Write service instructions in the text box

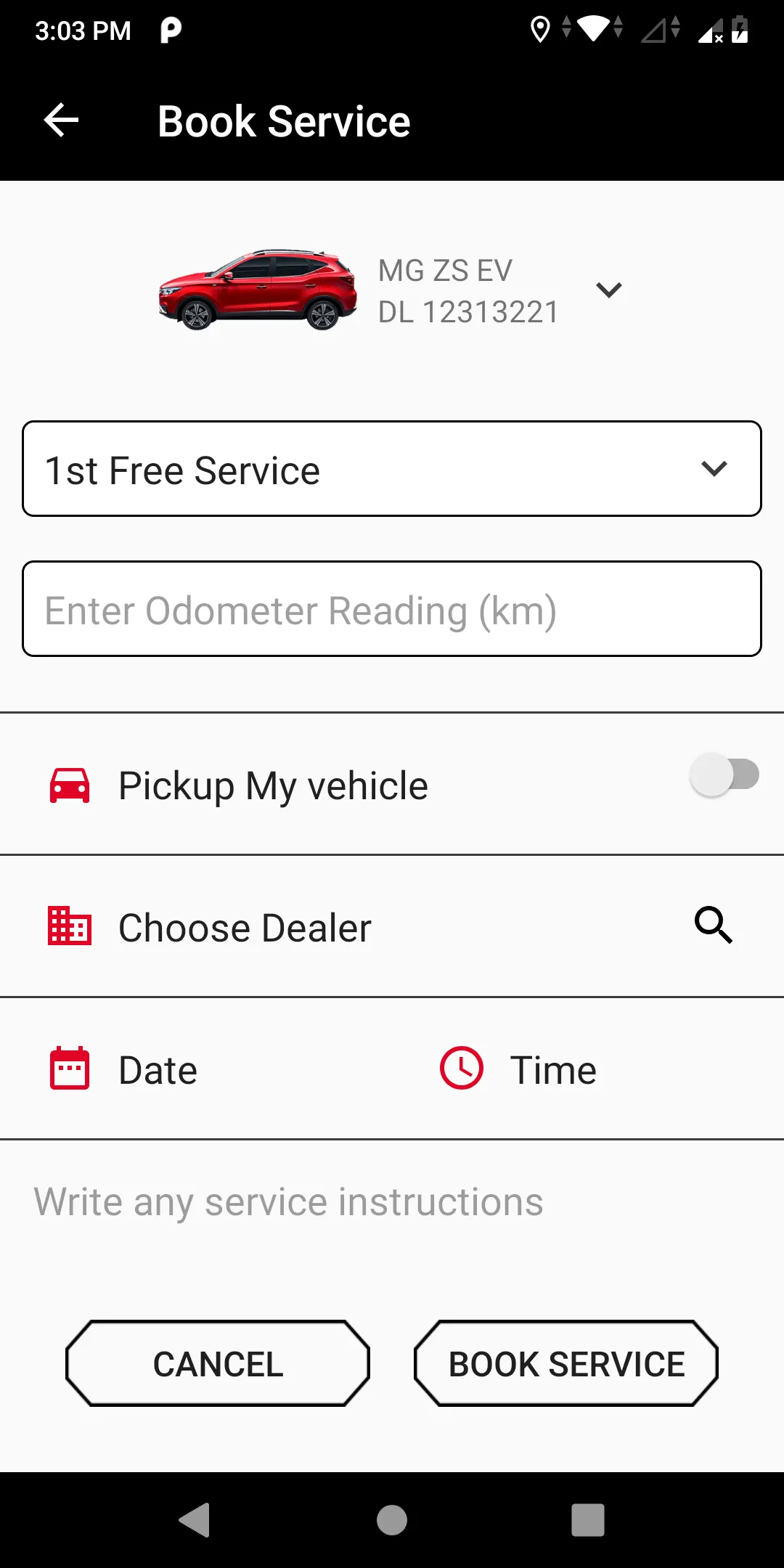tap(392, 1202)
